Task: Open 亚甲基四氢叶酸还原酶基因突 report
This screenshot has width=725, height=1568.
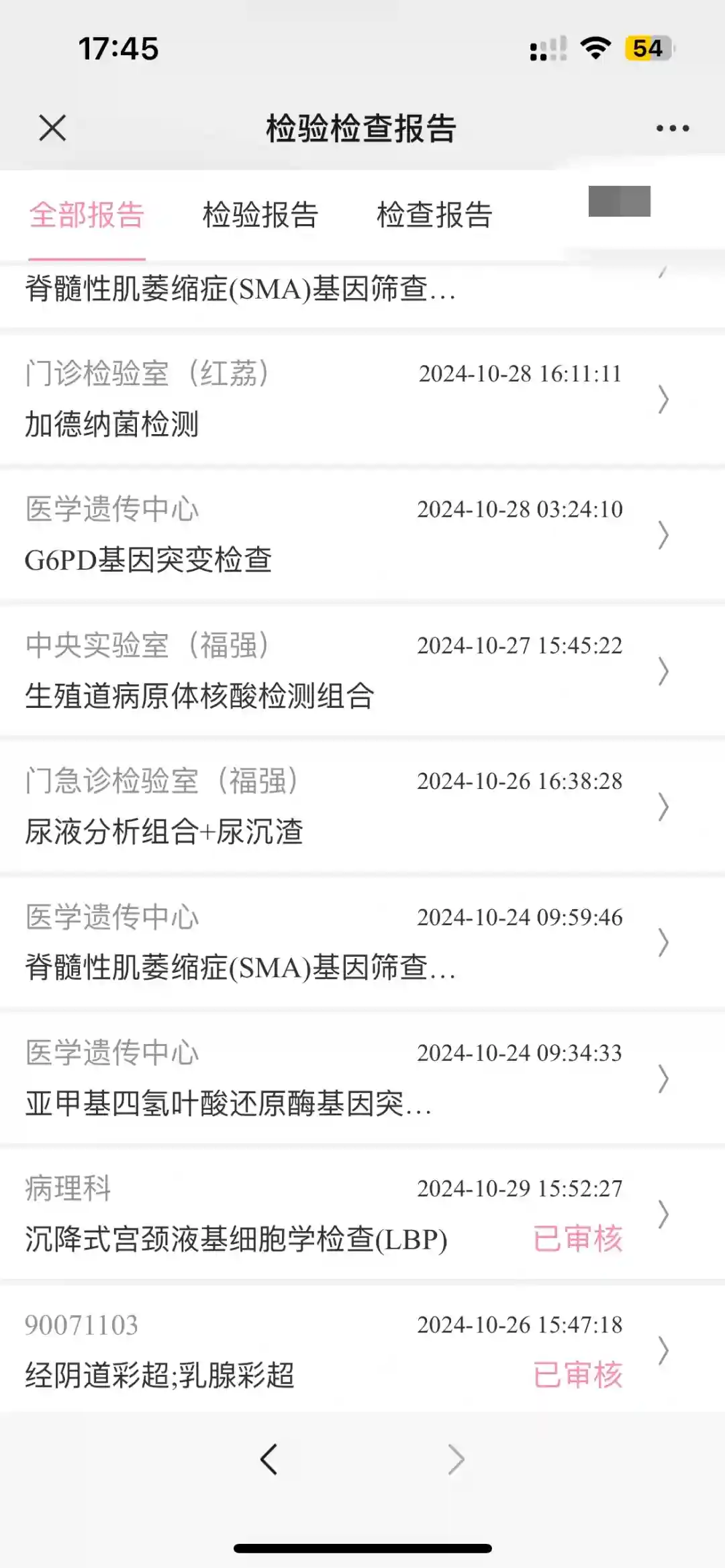Action: pyautogui.click(x=336, y=1079)
